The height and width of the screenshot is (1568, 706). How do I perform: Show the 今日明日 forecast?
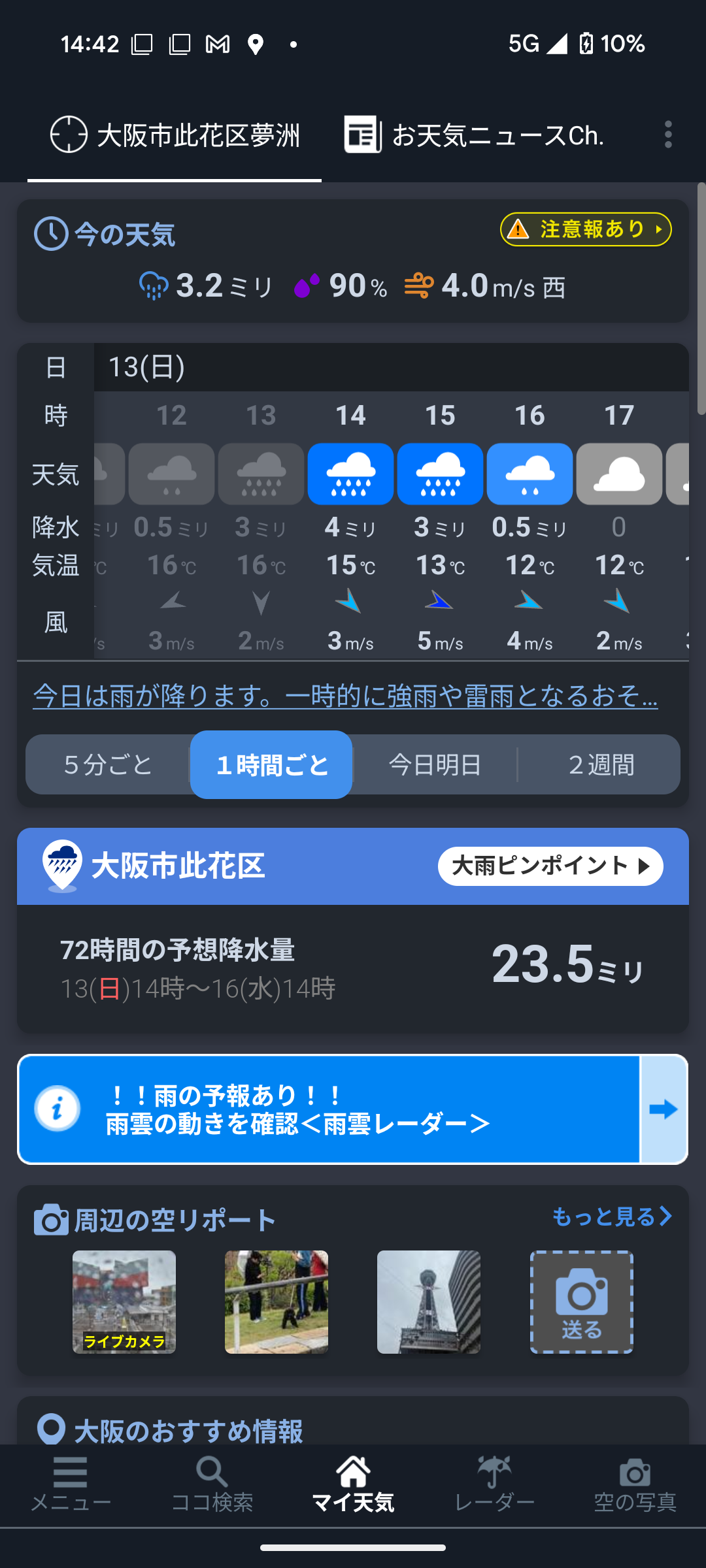(x=435, y=764)
